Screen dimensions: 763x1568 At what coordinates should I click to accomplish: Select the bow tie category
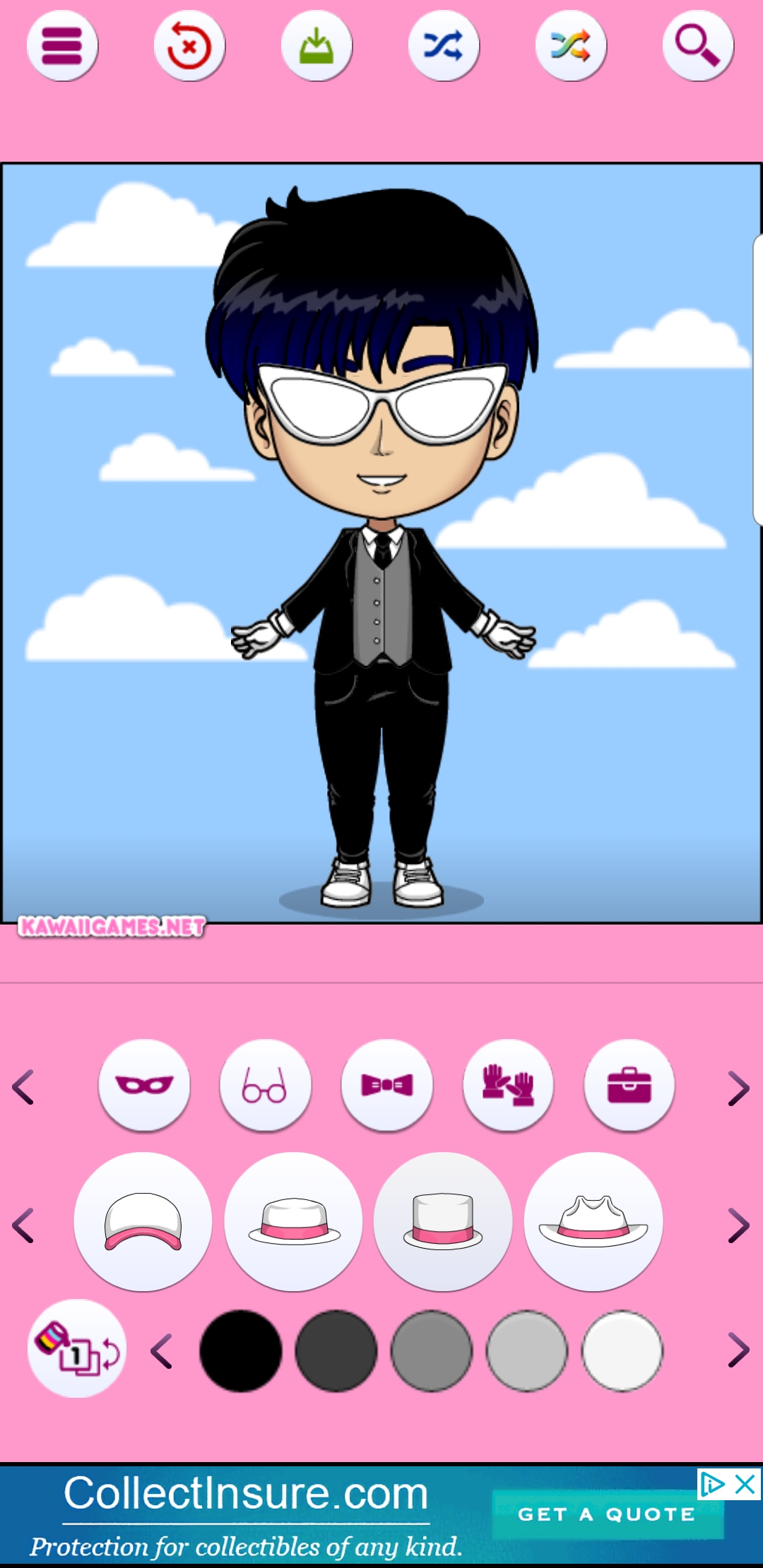point(387,1085)
